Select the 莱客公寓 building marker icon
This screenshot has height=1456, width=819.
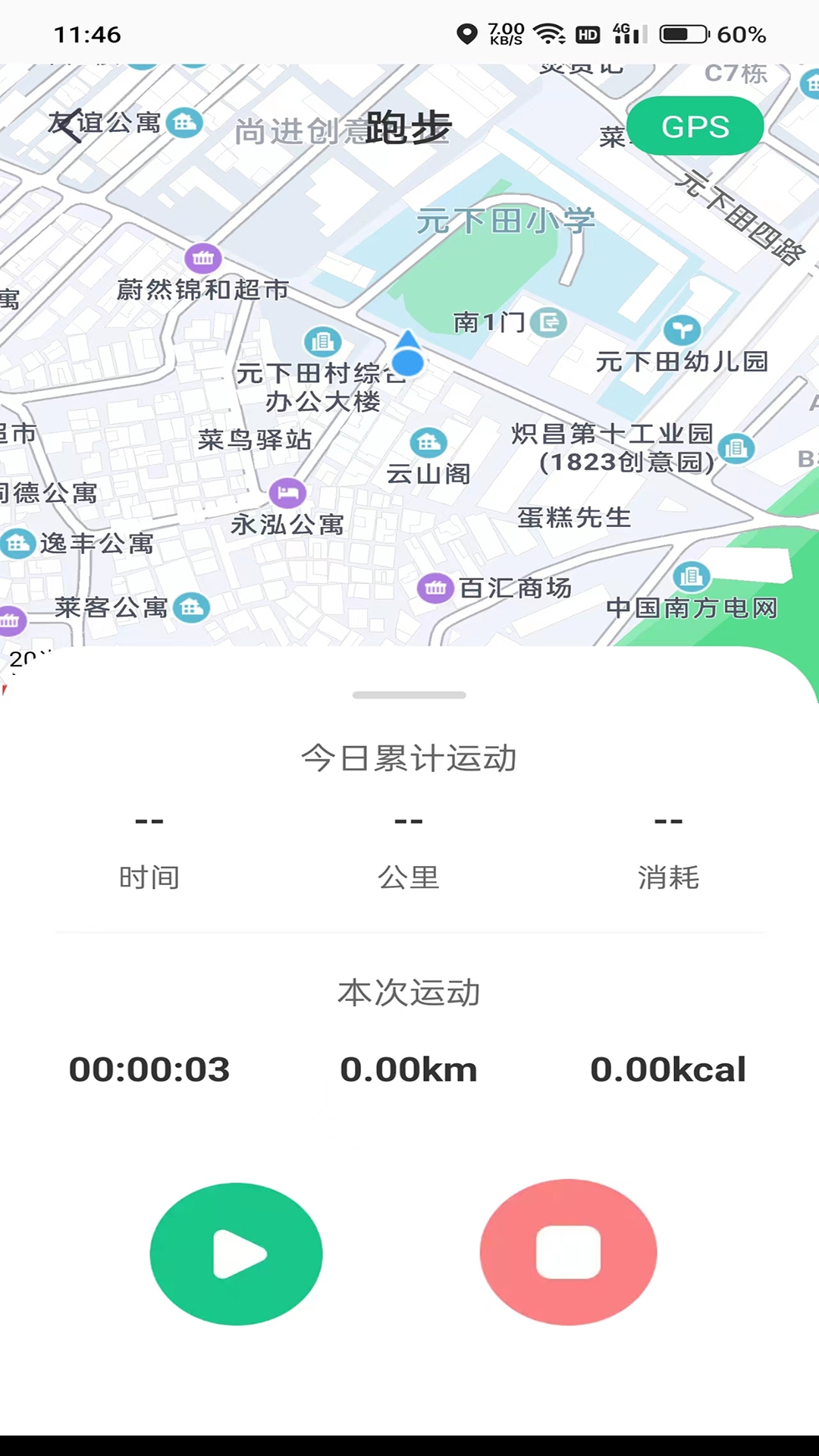pos(192,608)
